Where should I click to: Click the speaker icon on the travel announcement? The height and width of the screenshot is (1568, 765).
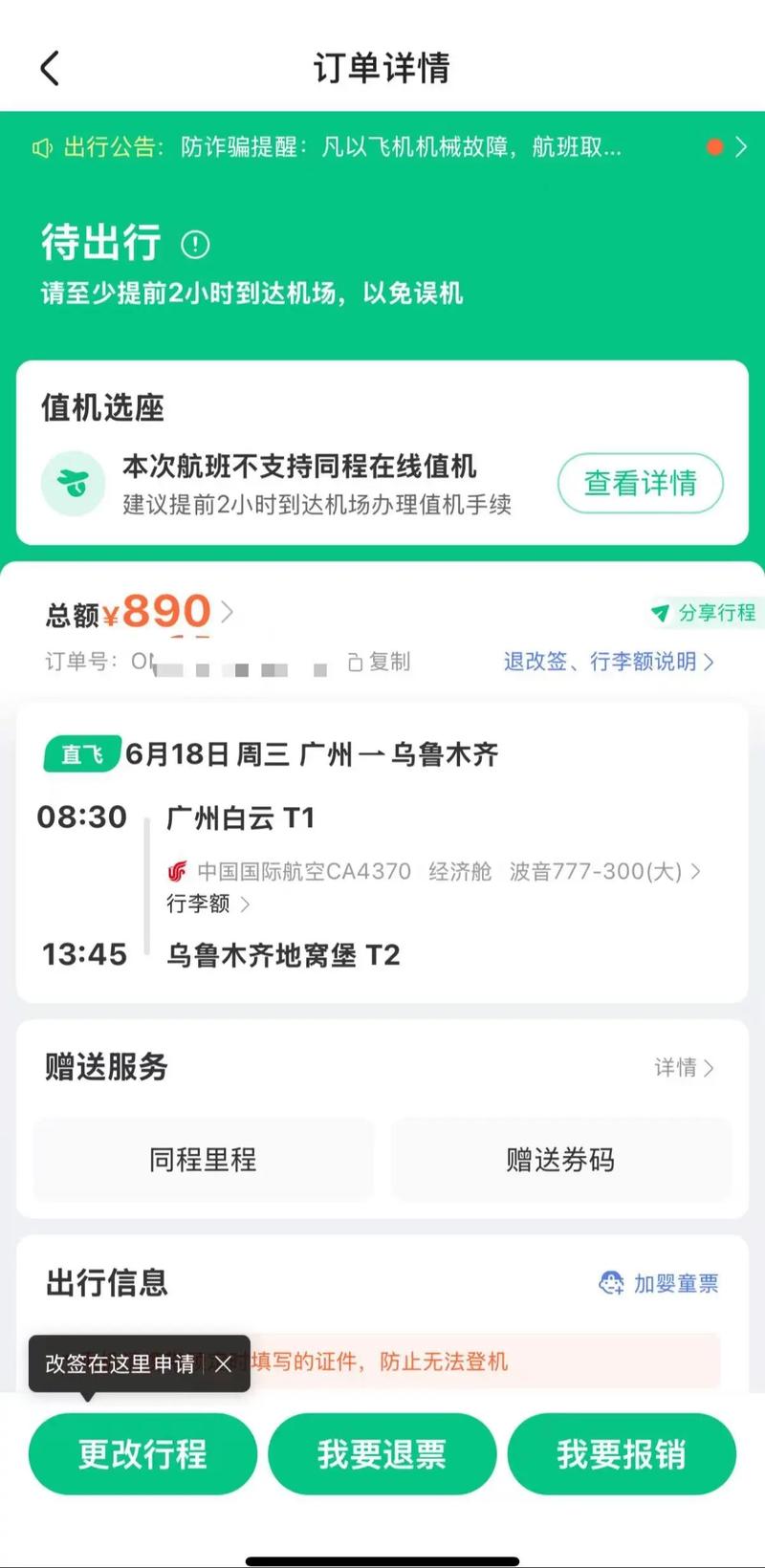[43, 148]
